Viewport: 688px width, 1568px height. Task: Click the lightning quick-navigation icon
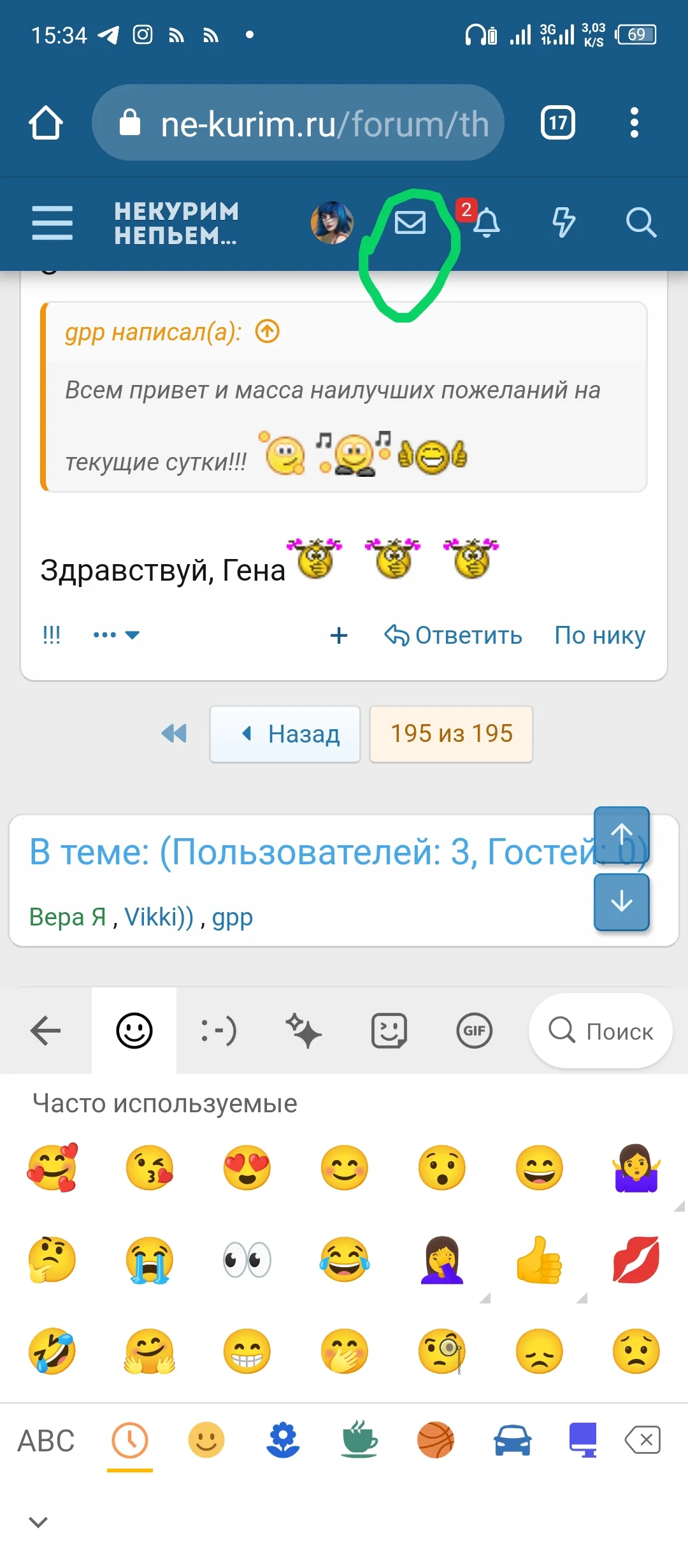point(563,222)
